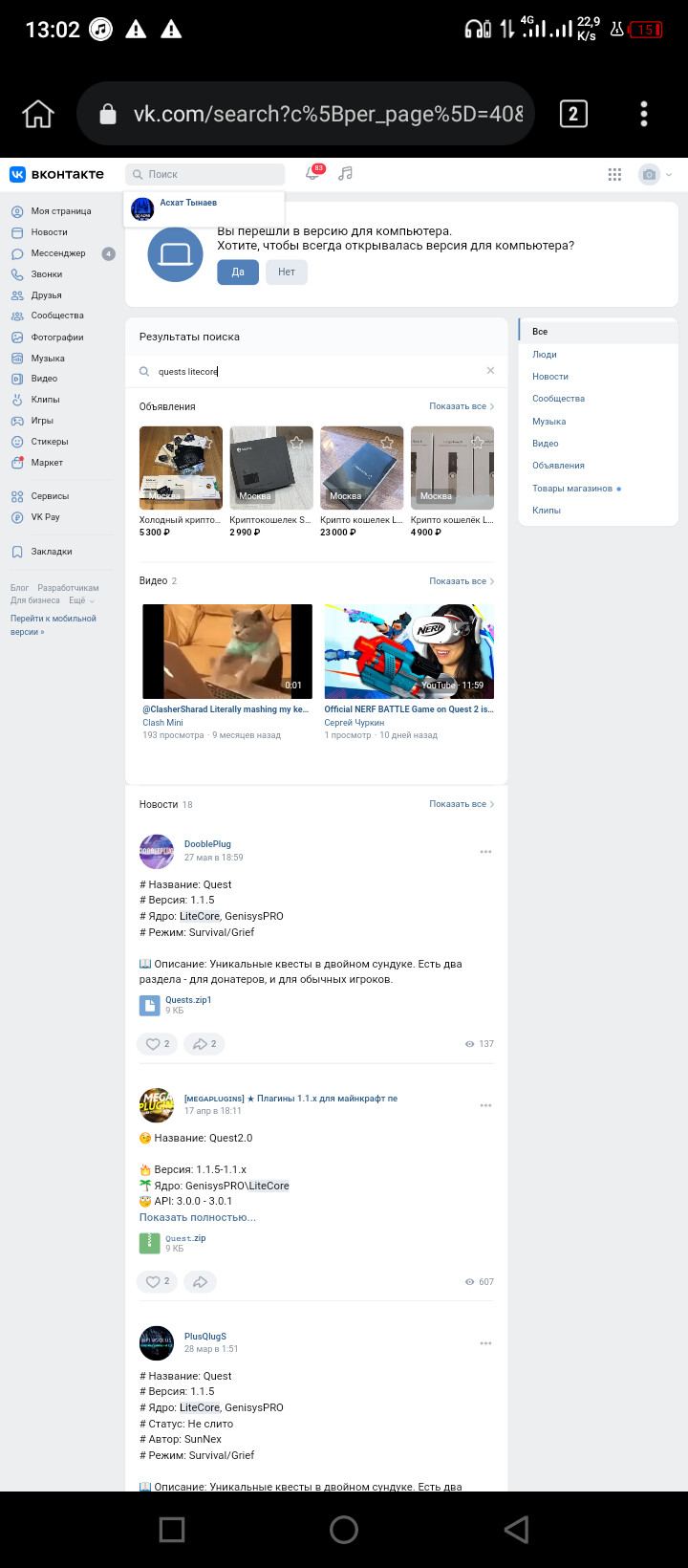
Task: Open options menu of PlusQlugS post
Action: 485,1343
